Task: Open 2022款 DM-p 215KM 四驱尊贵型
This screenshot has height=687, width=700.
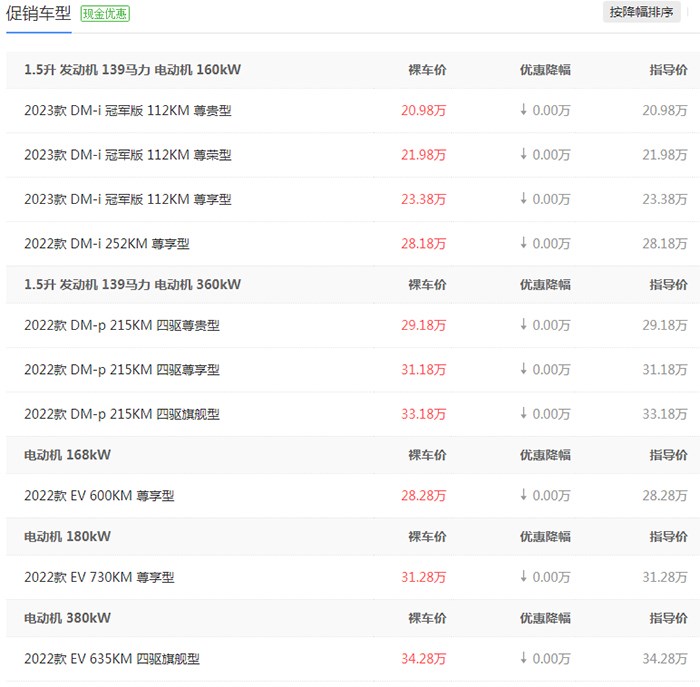Action: 122,325
